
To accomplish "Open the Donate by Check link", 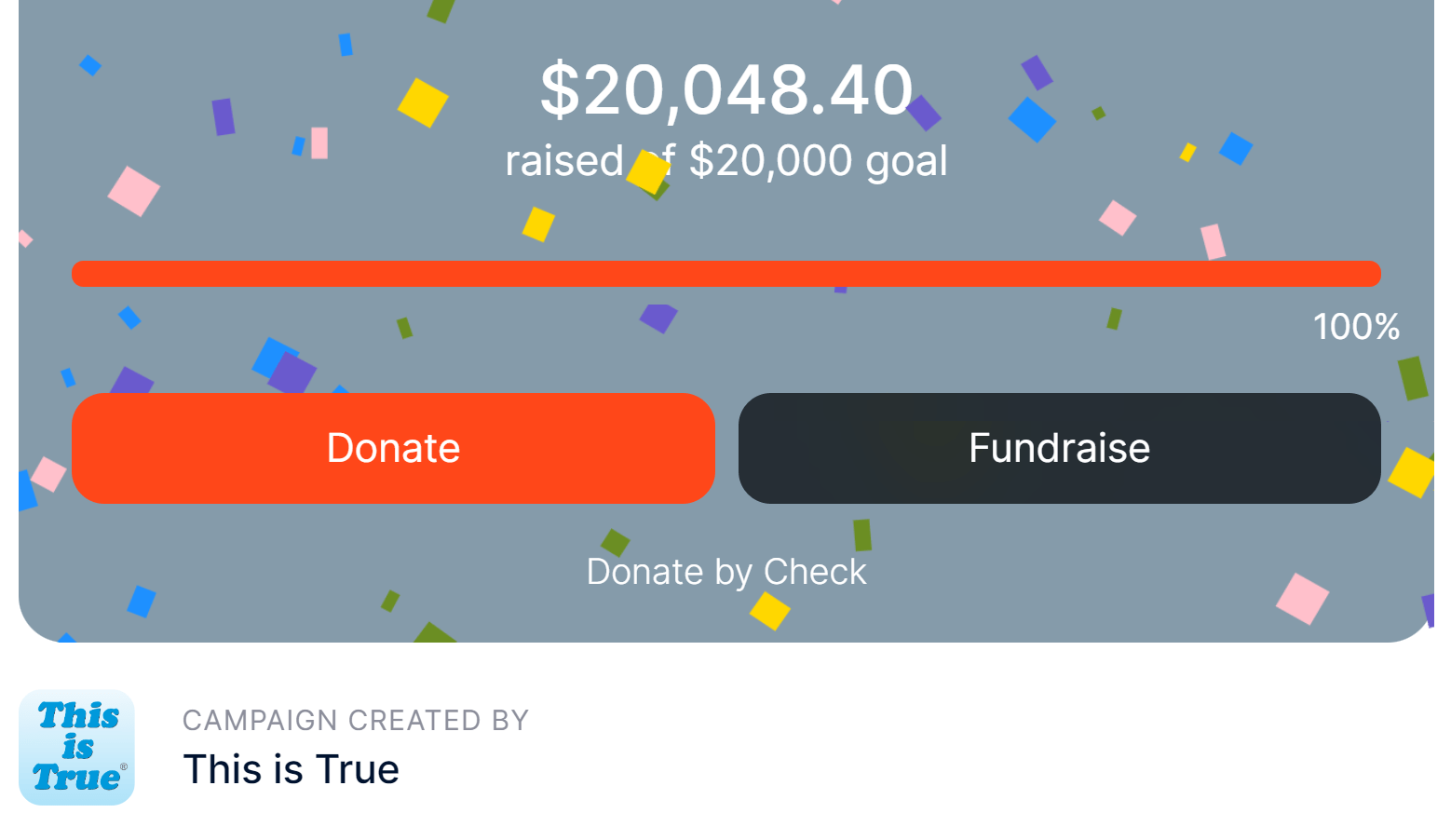I will (726, 572).
